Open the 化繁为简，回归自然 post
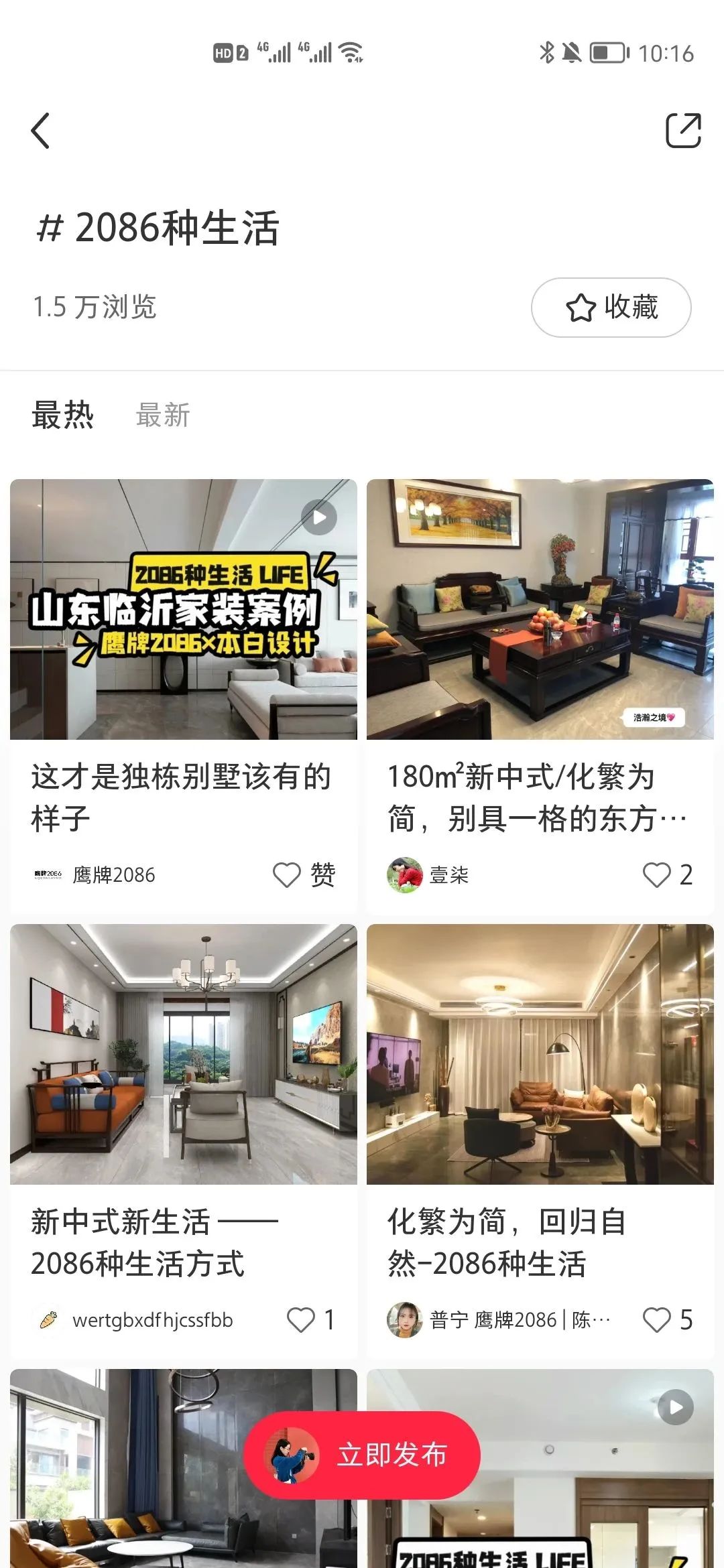The image size is (724, 1568). point(540,1055)
